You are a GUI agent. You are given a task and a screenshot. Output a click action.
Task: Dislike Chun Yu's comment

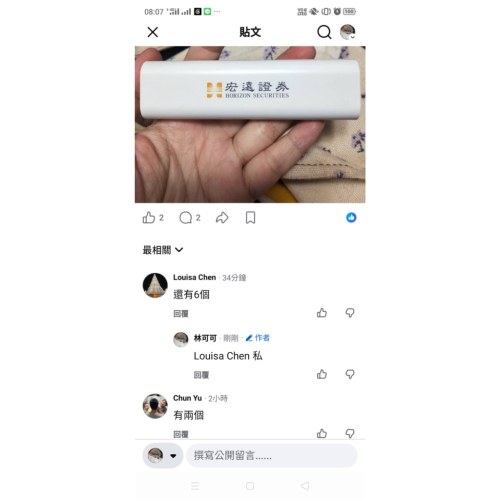[x=350, y=433]
